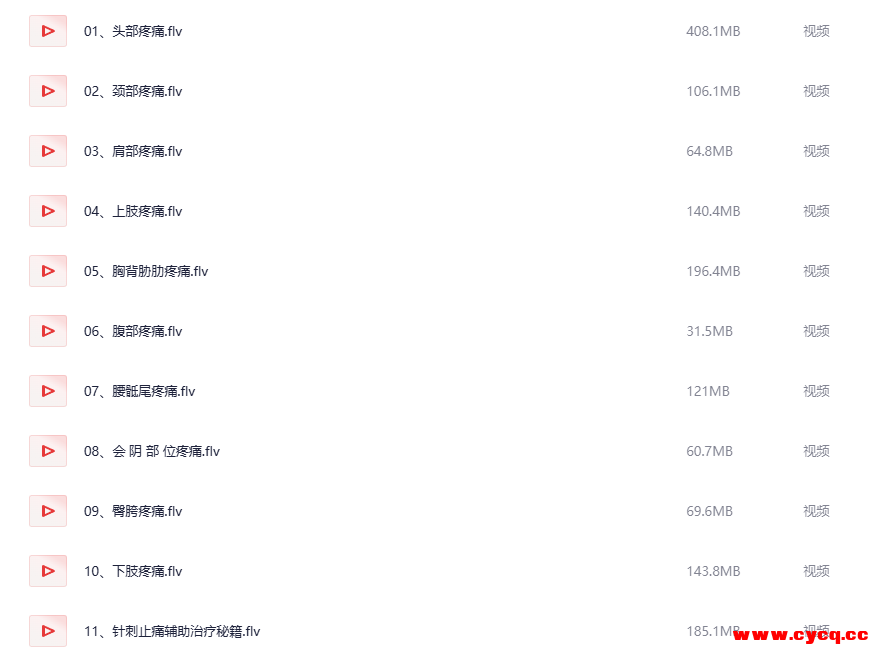
Task: Open the 01、头部疼痛.flv video
Action: 133,31
